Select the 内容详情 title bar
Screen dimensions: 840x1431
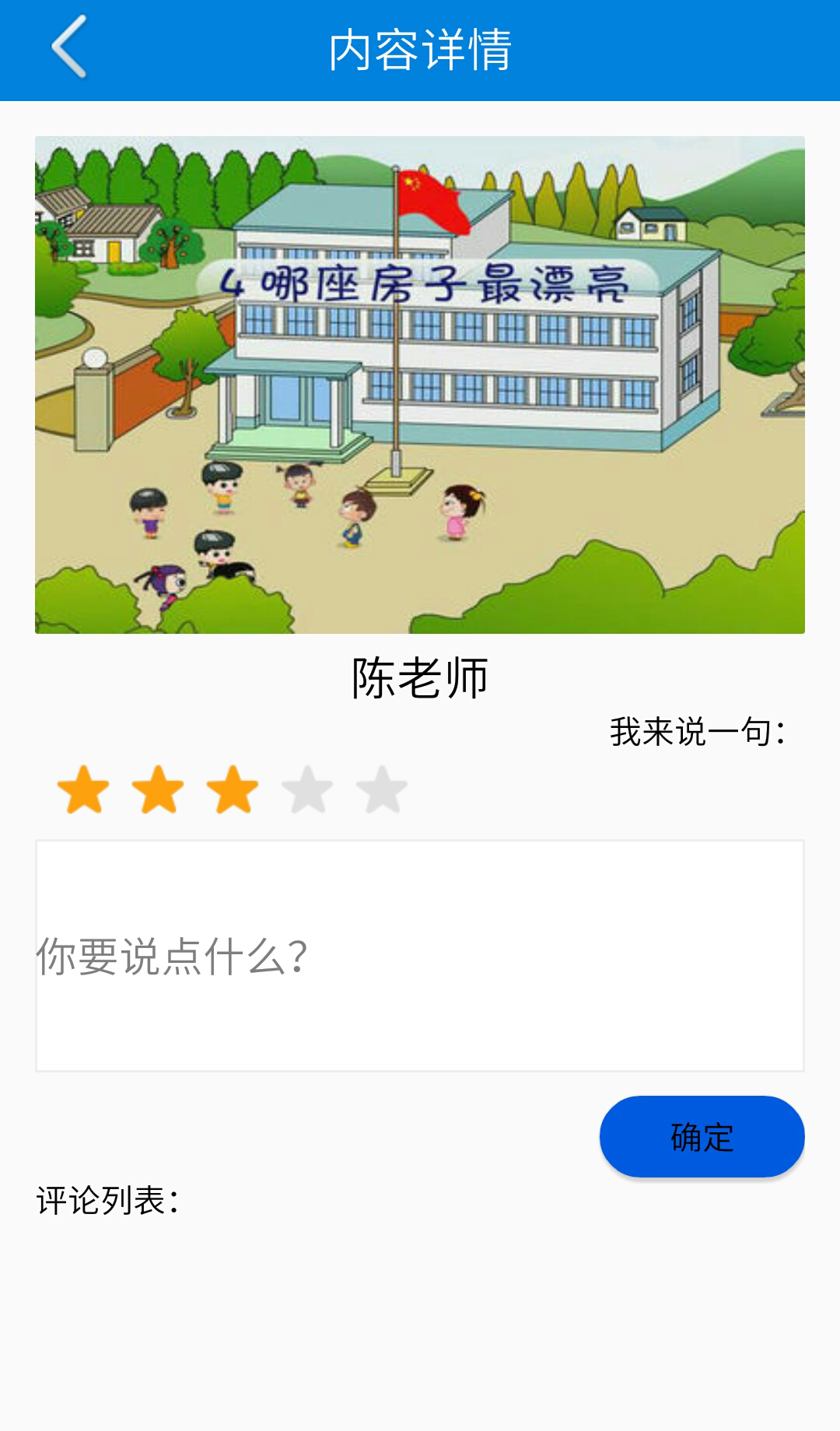click(420, 49)
